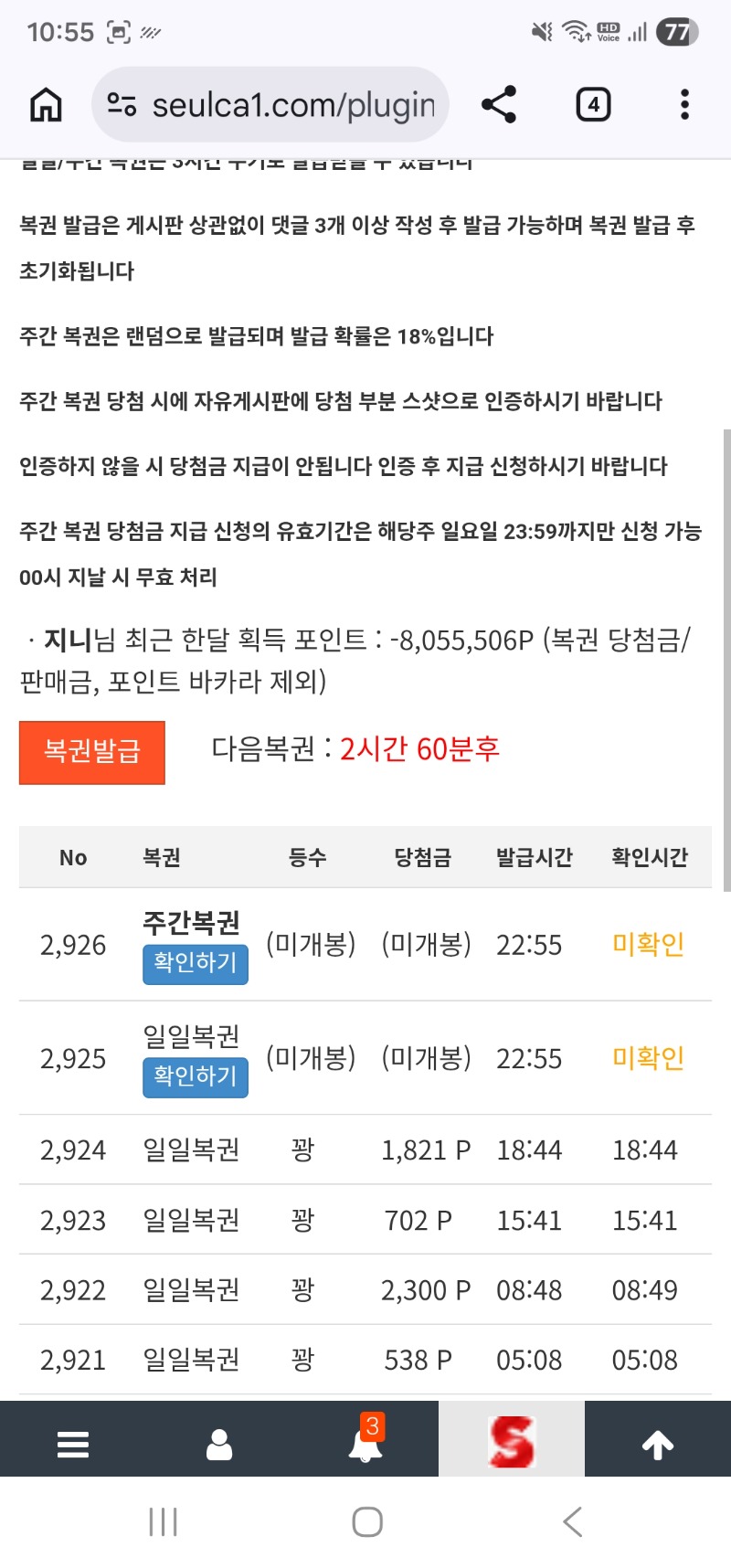Open the system recent apps view
This screenshot has width=731, height=1568.
coord(163,1521)
